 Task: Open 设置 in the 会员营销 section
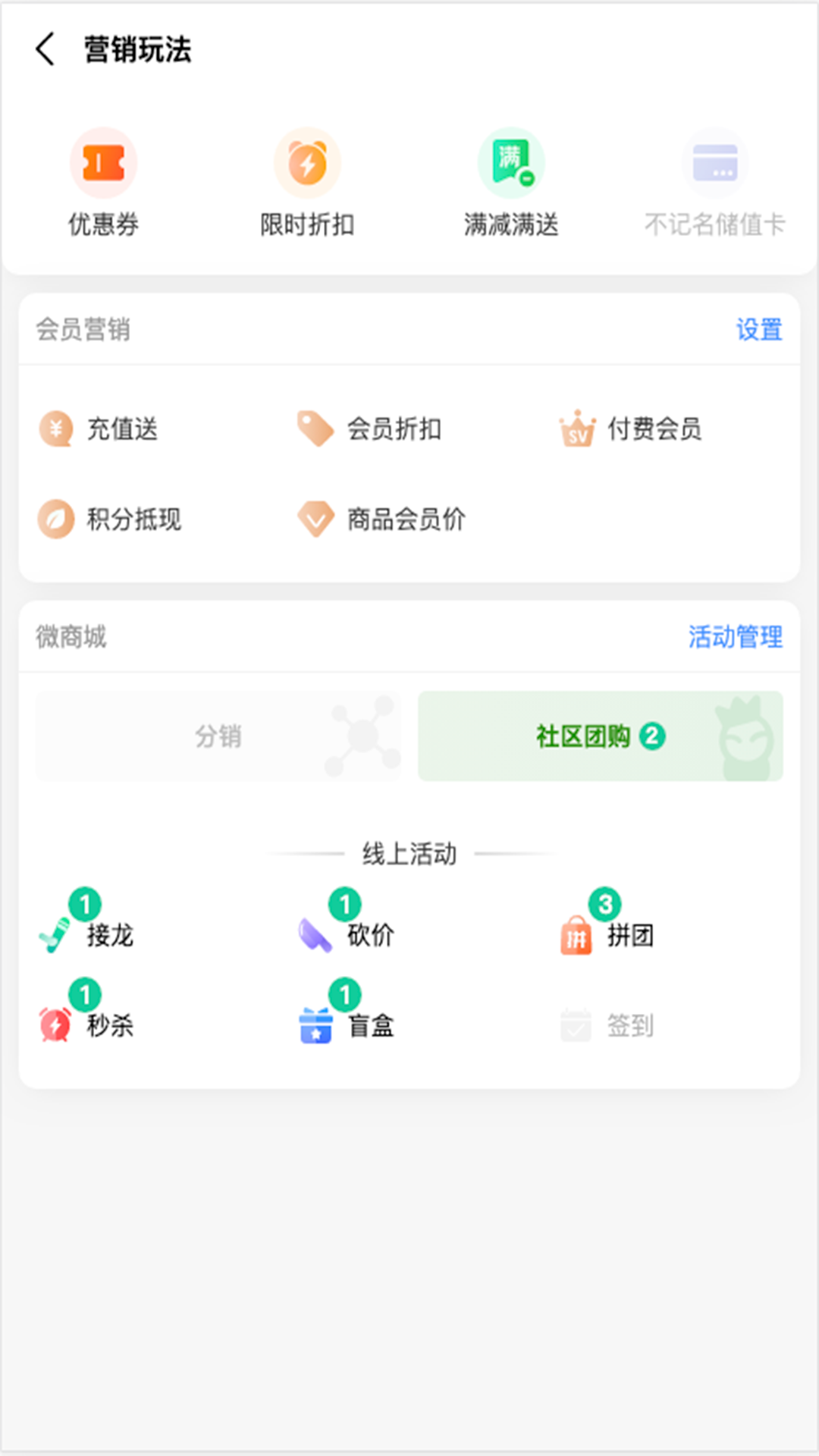click(758, 330)
